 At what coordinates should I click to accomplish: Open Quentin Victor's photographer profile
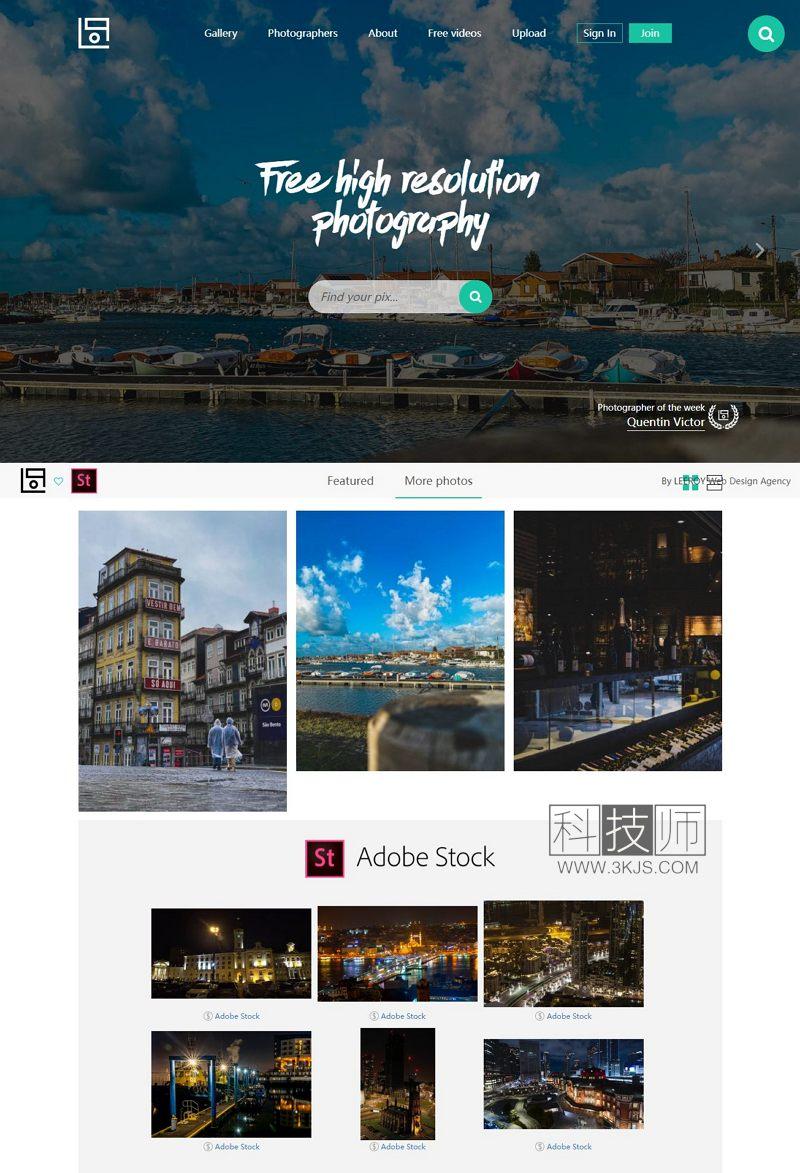(665, 422)
